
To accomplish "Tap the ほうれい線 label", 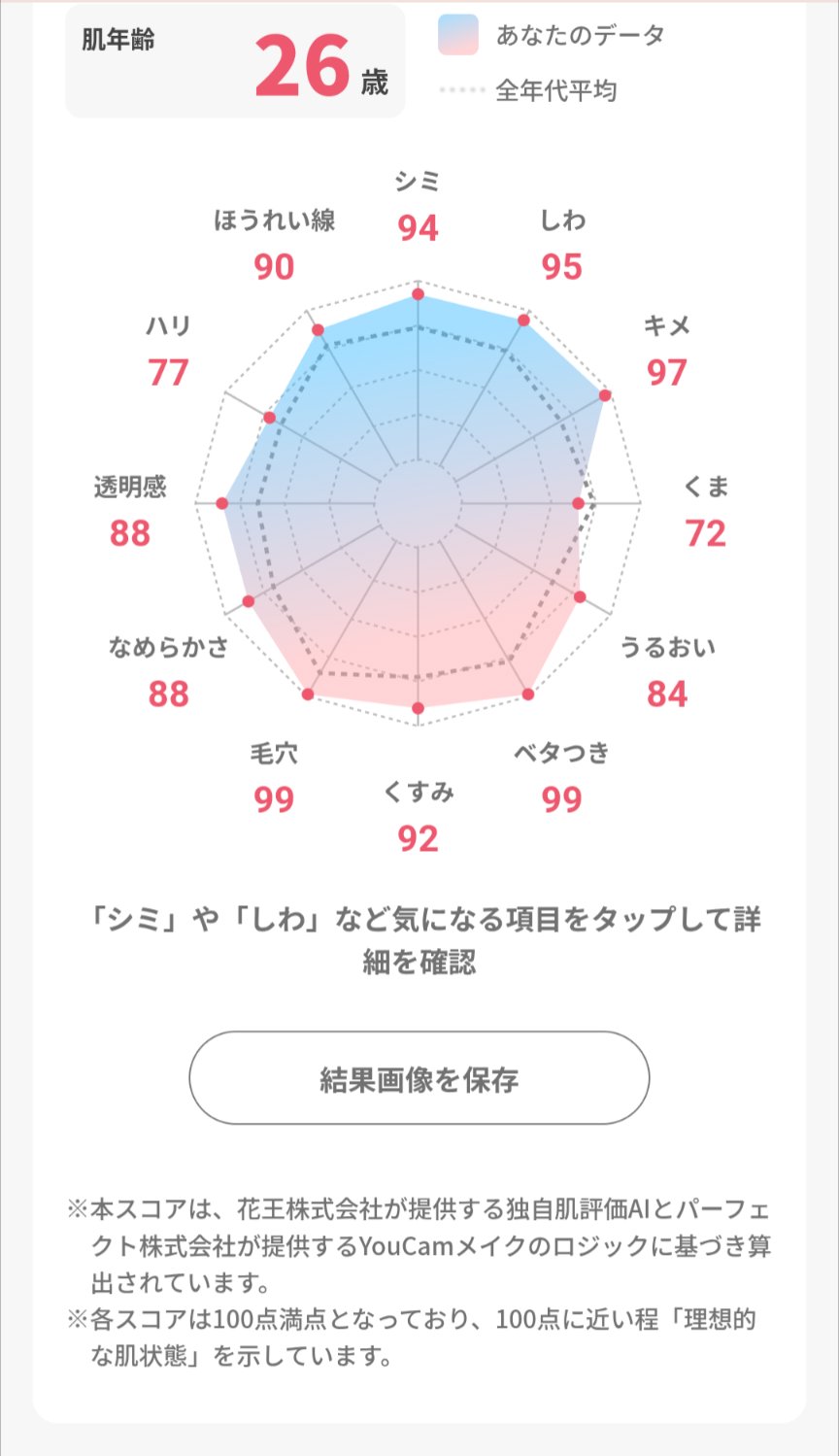I will (x=275, y=221).
